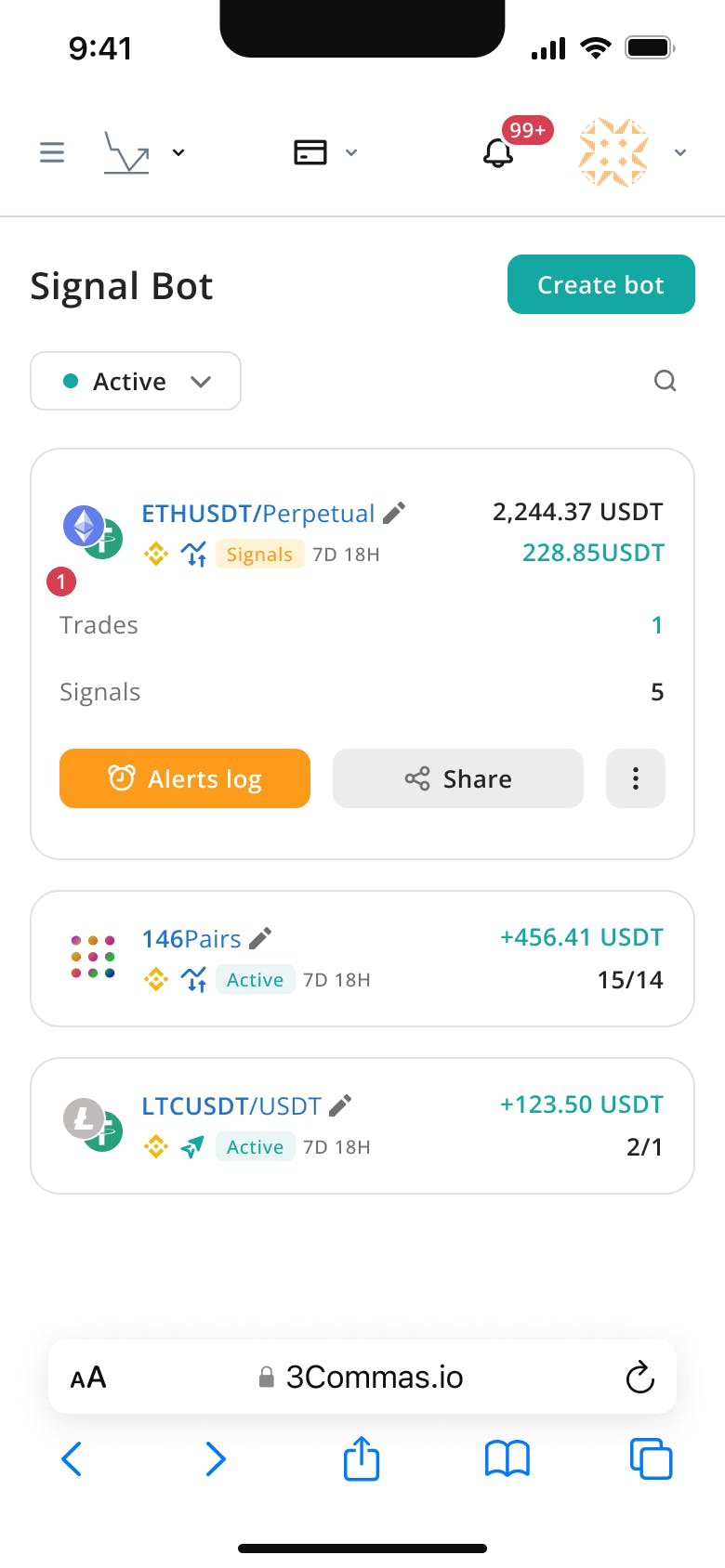The height and width of the screenshot is (1568, 725).
Task: Open the notifications bell with 99+ badge
Action: pyautogui.click(x=498, y=152)
